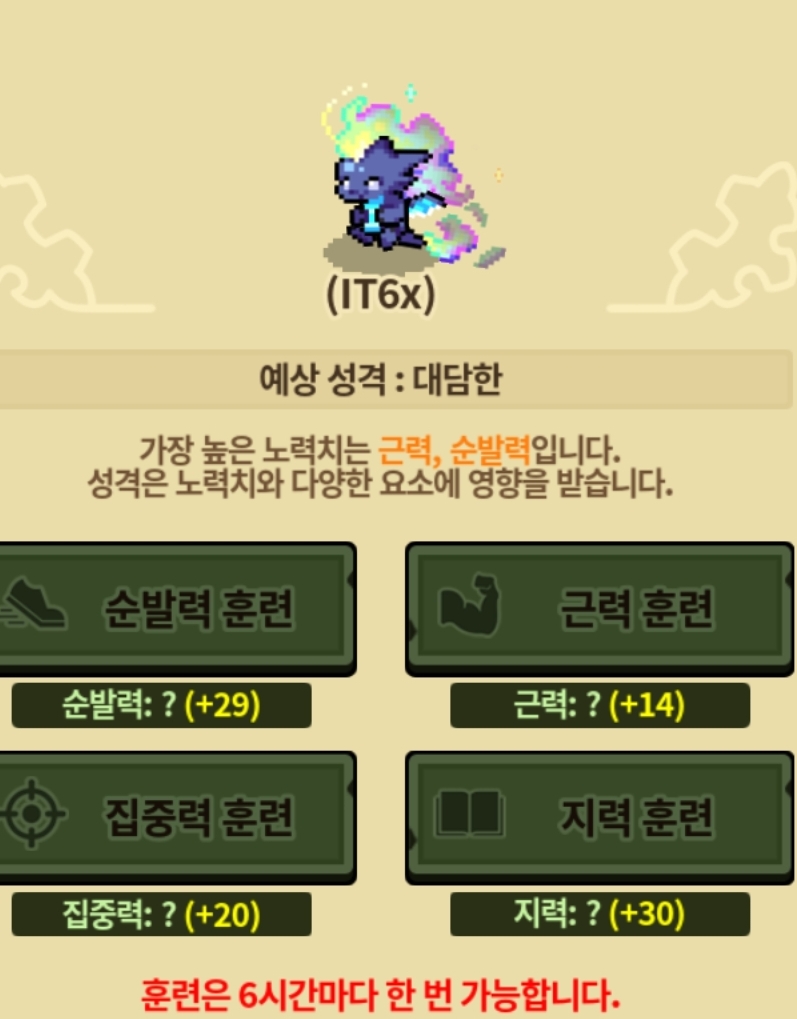The height and width of the screenshot is (1019, 797).
Task: Select the 근력 훈련 strength training button
Action: pos(600,609)
